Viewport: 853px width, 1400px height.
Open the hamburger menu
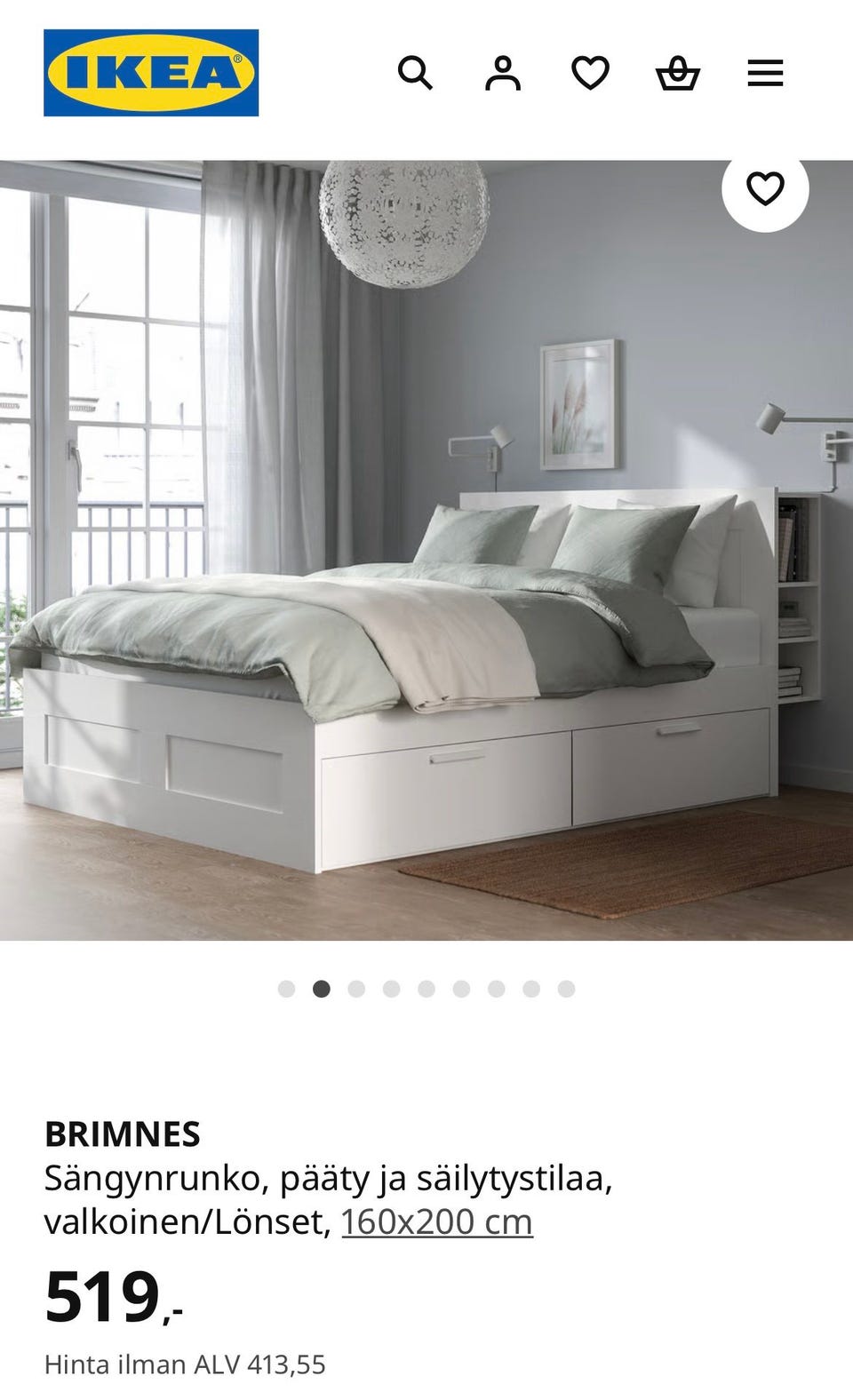[765, 73]
